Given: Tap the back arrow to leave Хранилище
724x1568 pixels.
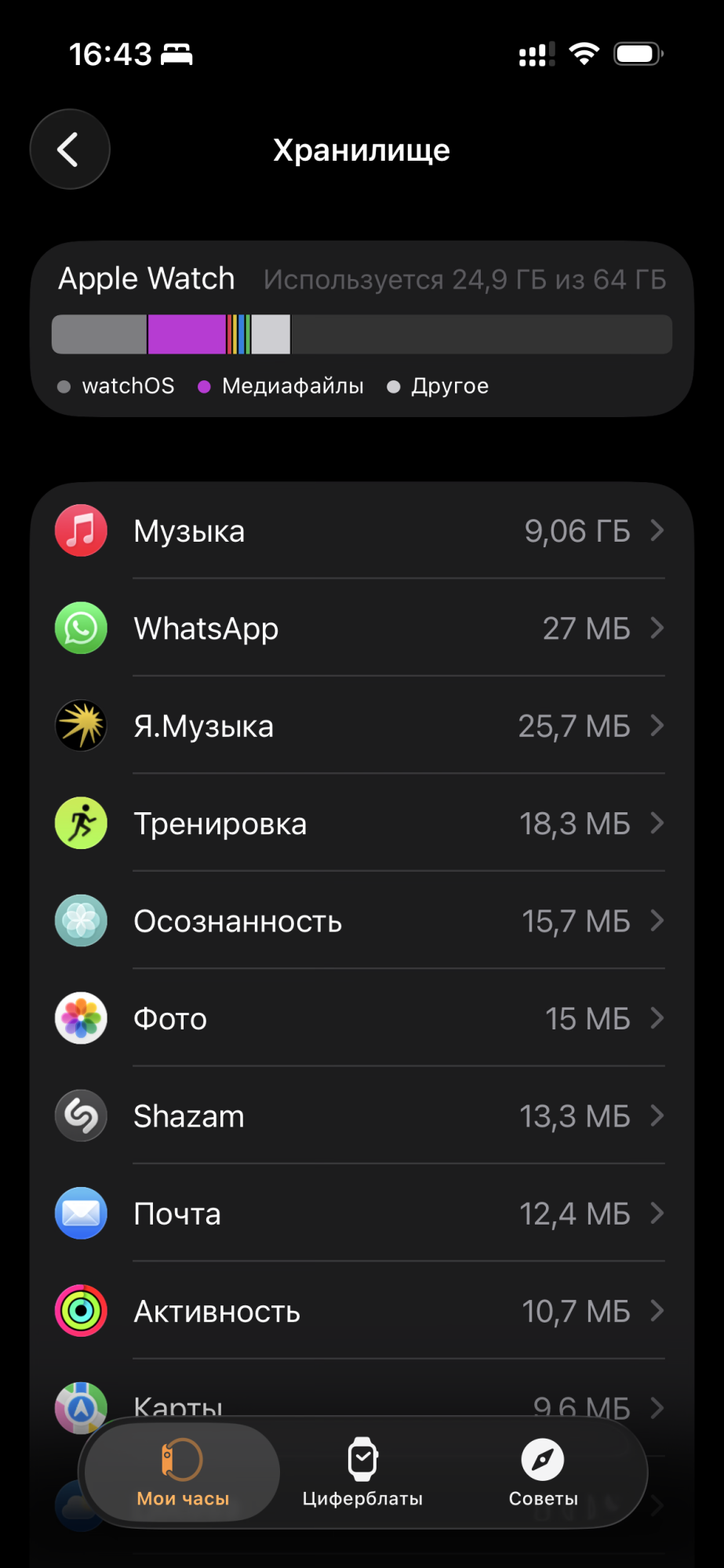Looking at the screenshot, I should pyautogui.click(x=69, y=149).
